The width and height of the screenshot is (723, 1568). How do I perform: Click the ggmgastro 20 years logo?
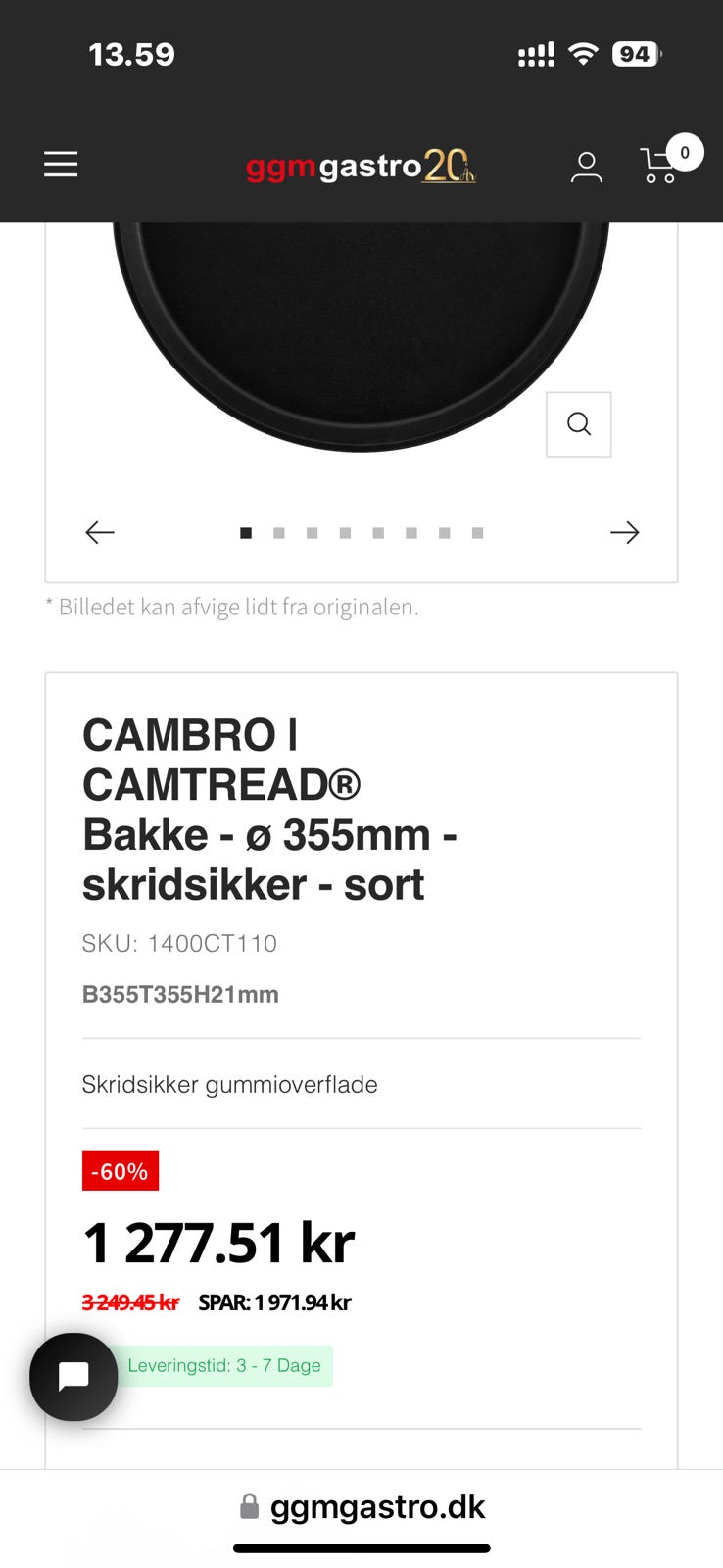361,167
